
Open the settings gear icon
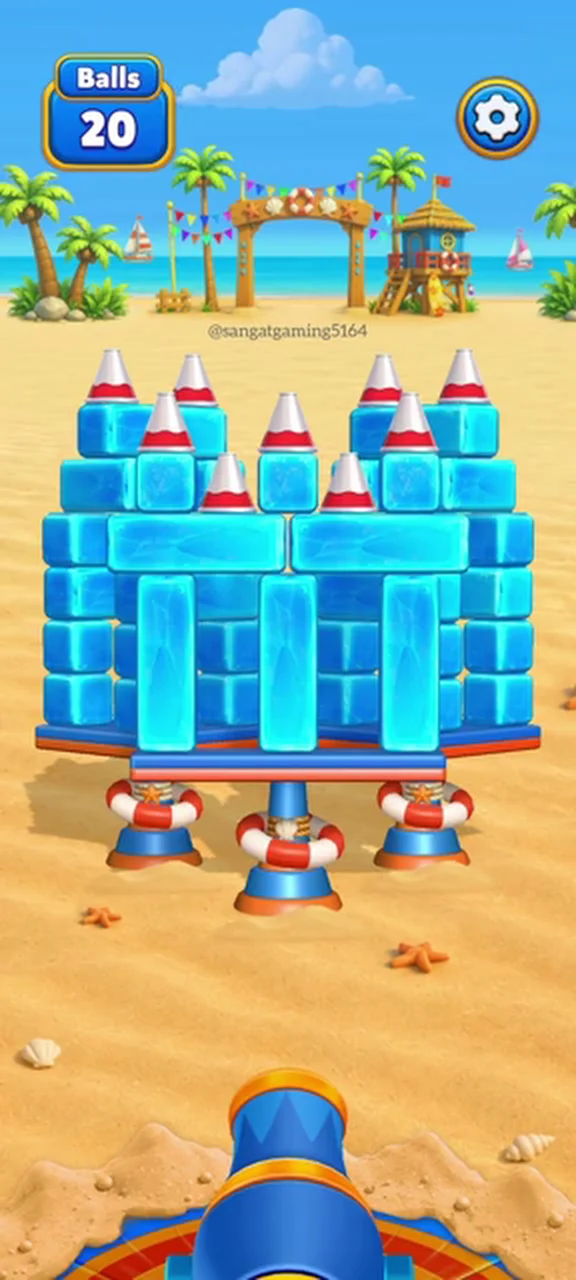pyautogui.click(x=497, y=118)
